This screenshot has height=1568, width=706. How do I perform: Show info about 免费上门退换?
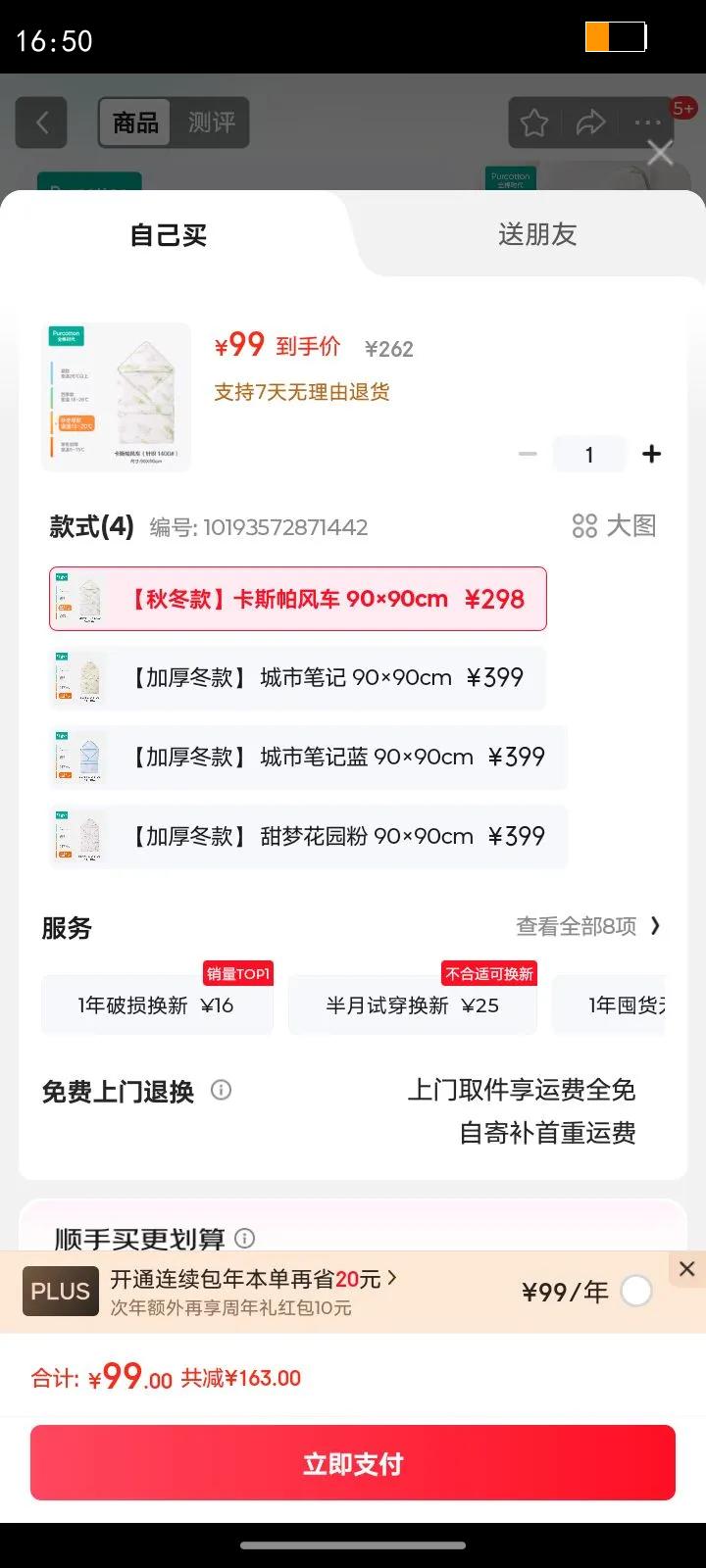point(222,1090)
